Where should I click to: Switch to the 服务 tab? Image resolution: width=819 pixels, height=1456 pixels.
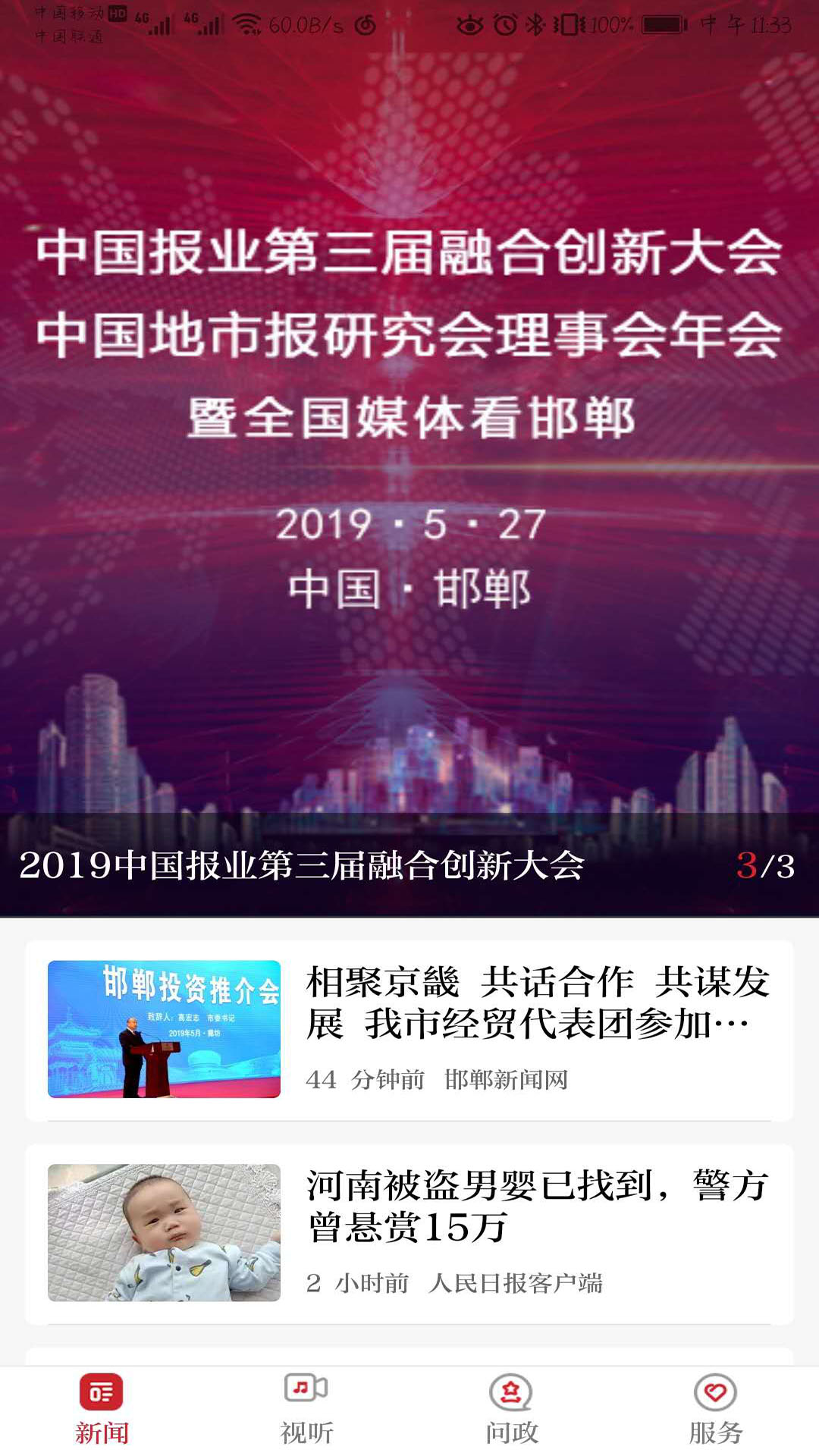pyautogui.click(x=716, y=1409)
